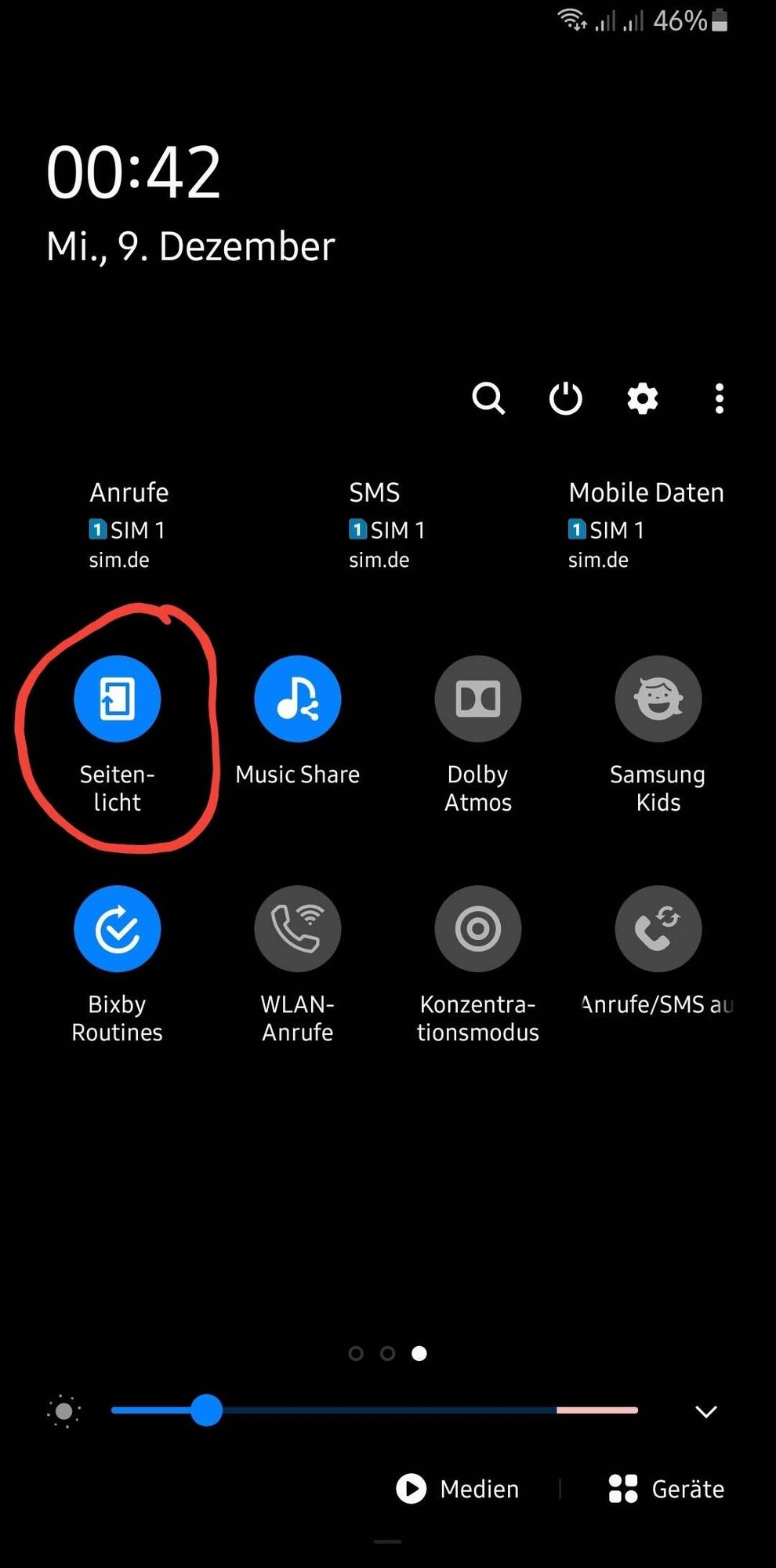The width and height of the screenshot is (776, 1568).
Task: Change the SIM used for SMS
Action: click(386, 525)
